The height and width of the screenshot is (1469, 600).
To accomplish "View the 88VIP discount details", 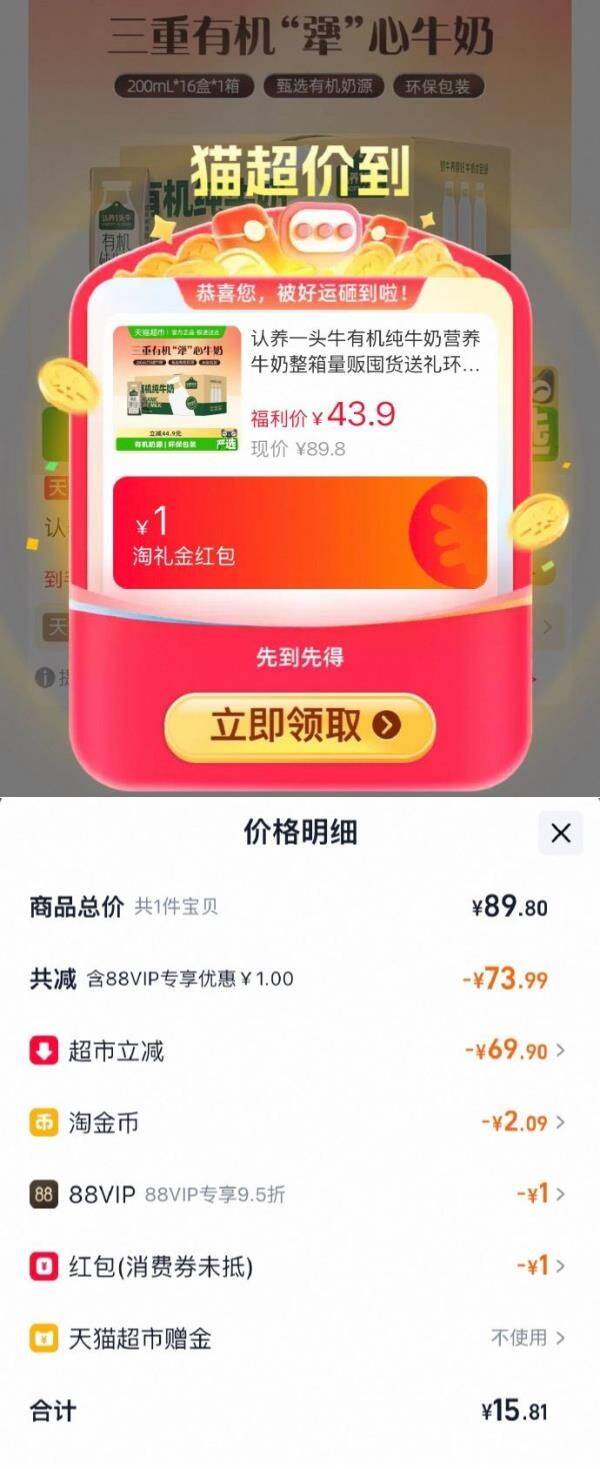I will [x=298, y=1194].
